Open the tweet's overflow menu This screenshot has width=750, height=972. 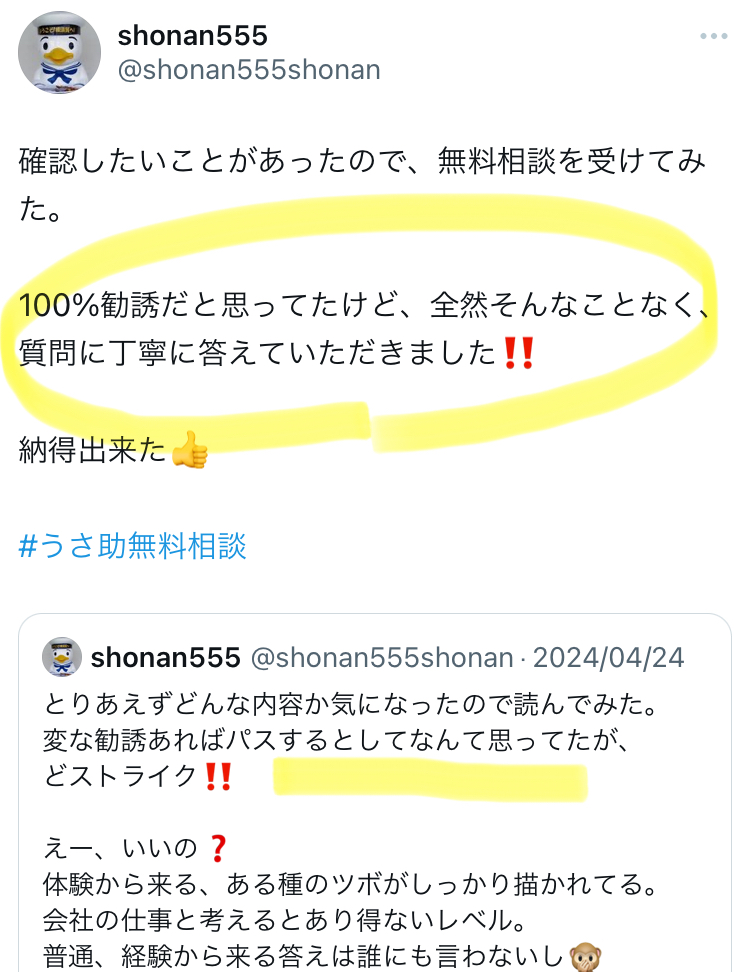pyautogui.click(x=713, y=36)
